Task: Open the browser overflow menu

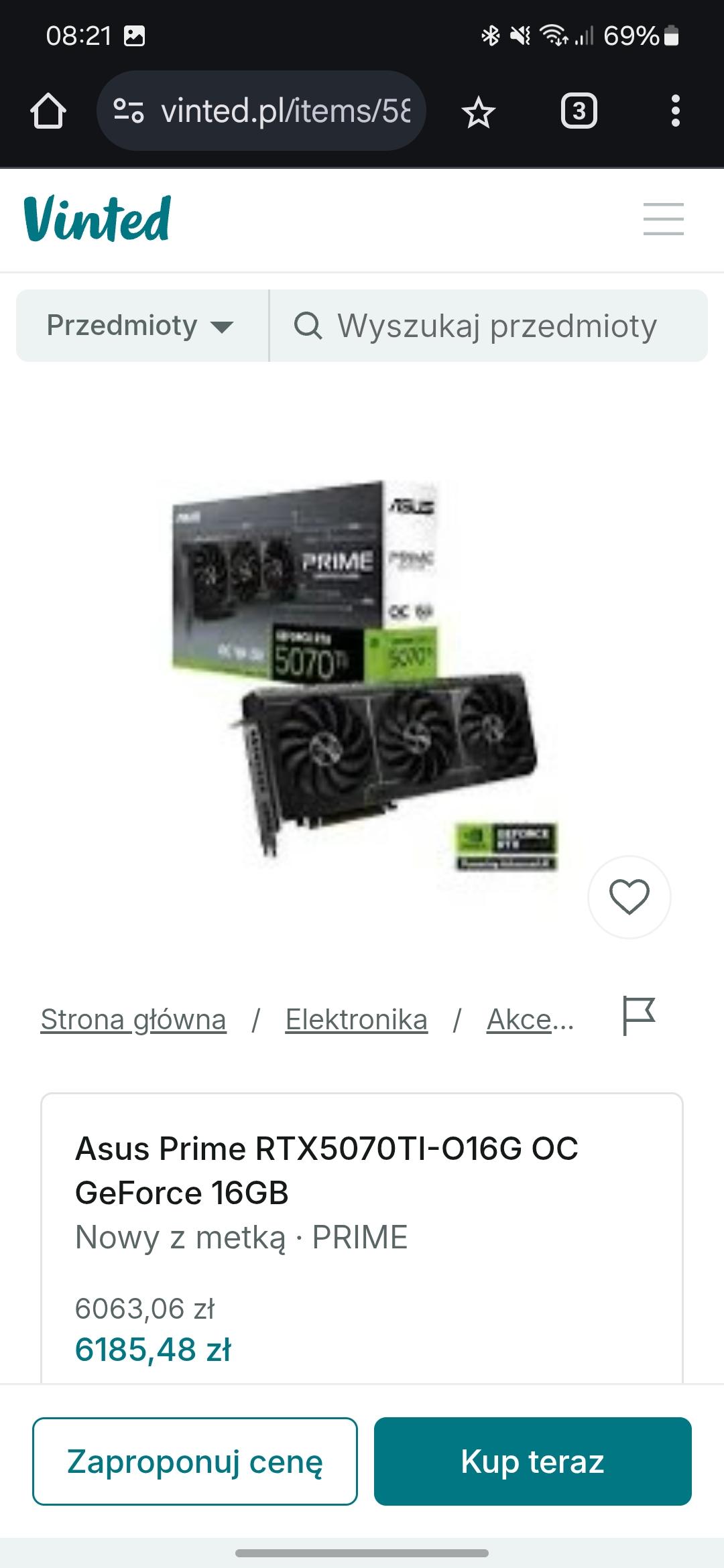Action: click(675, 111)
